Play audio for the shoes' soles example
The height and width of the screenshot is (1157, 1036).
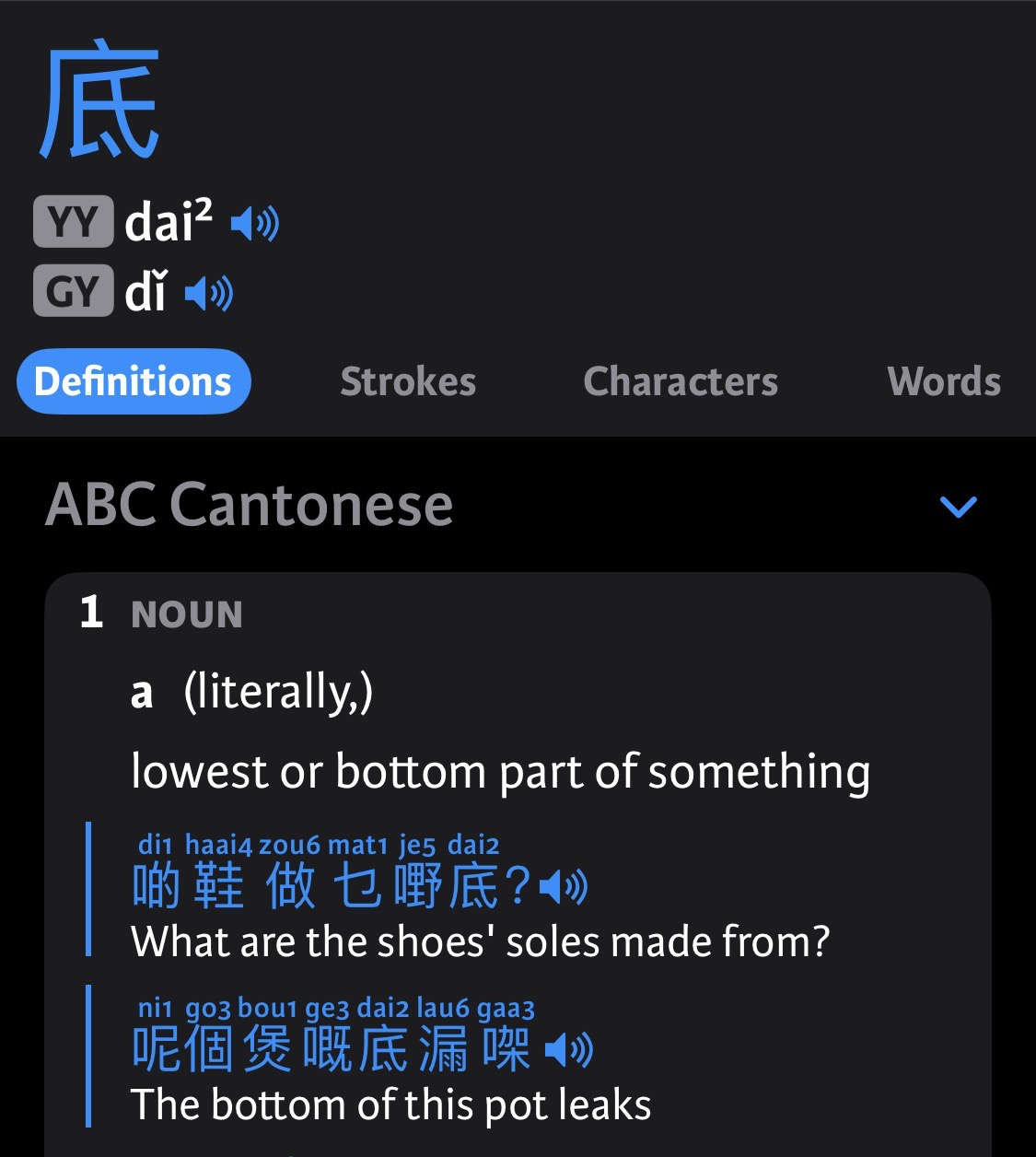[x=564, y=887]
